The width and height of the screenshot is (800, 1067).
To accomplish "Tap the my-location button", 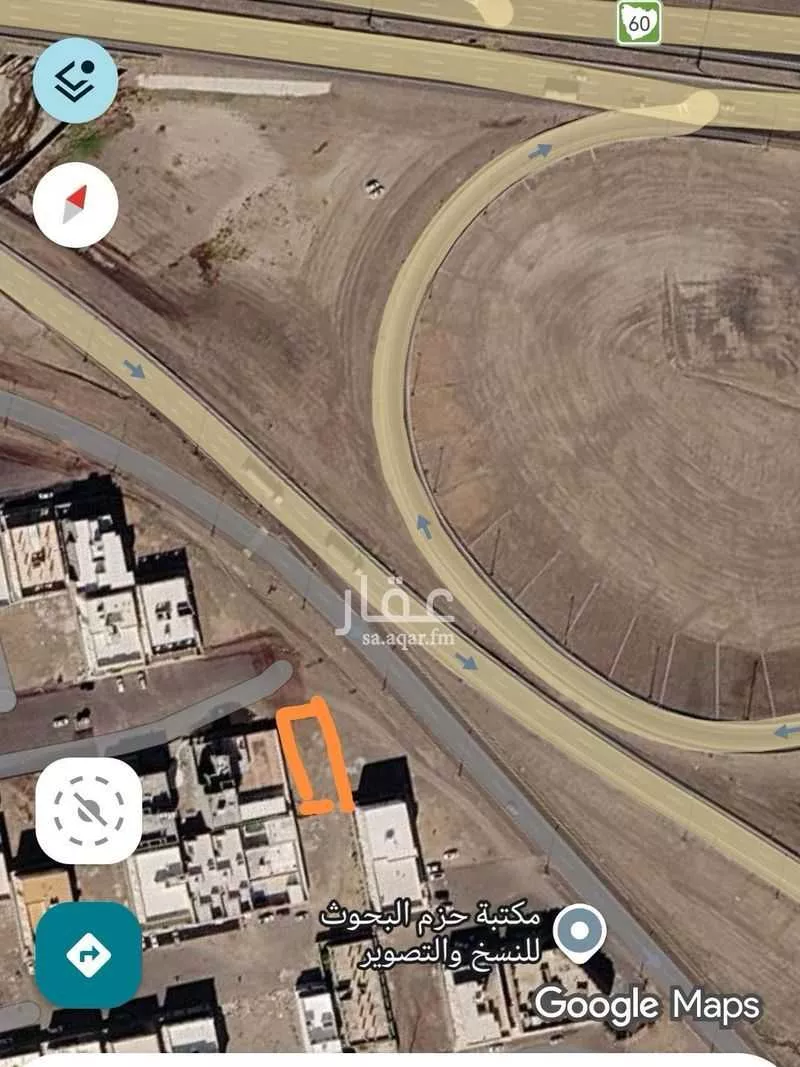I will (x=88, y=810).
